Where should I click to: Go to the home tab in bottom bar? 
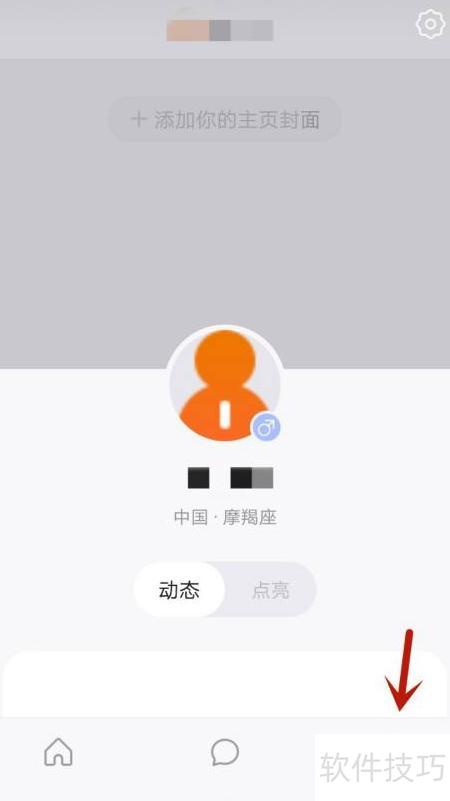pos(58,752)
